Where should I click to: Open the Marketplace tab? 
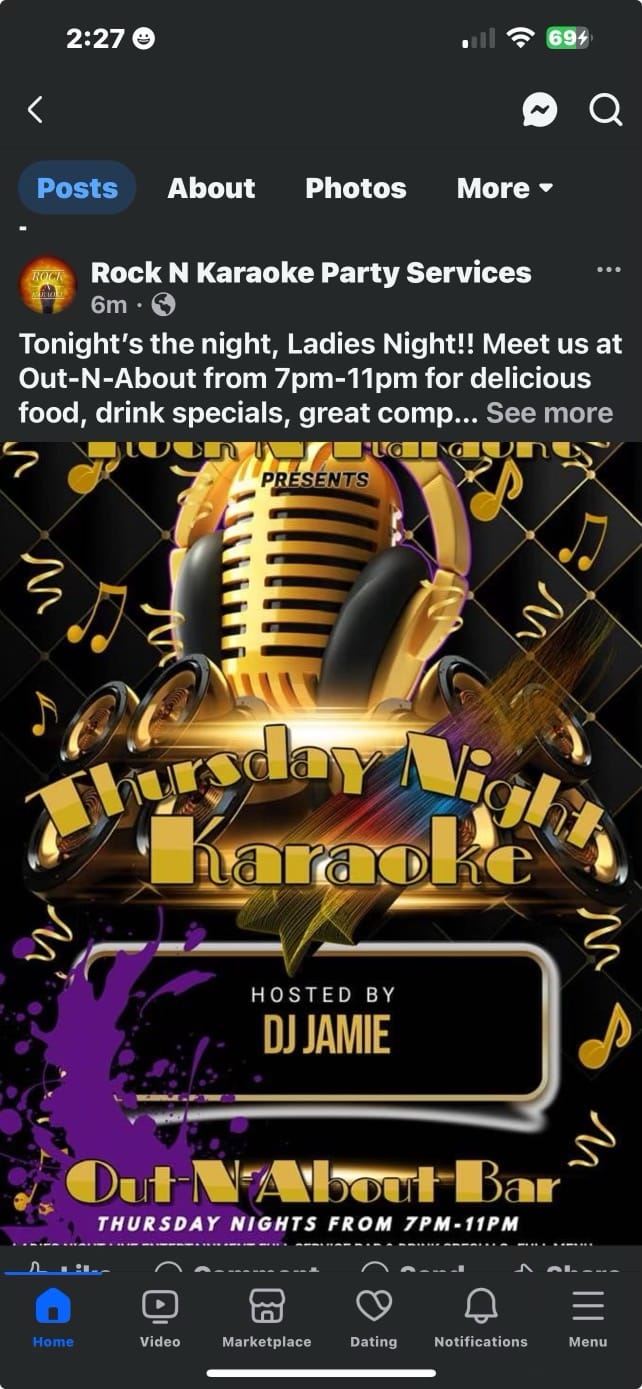tap(266, 1317)
